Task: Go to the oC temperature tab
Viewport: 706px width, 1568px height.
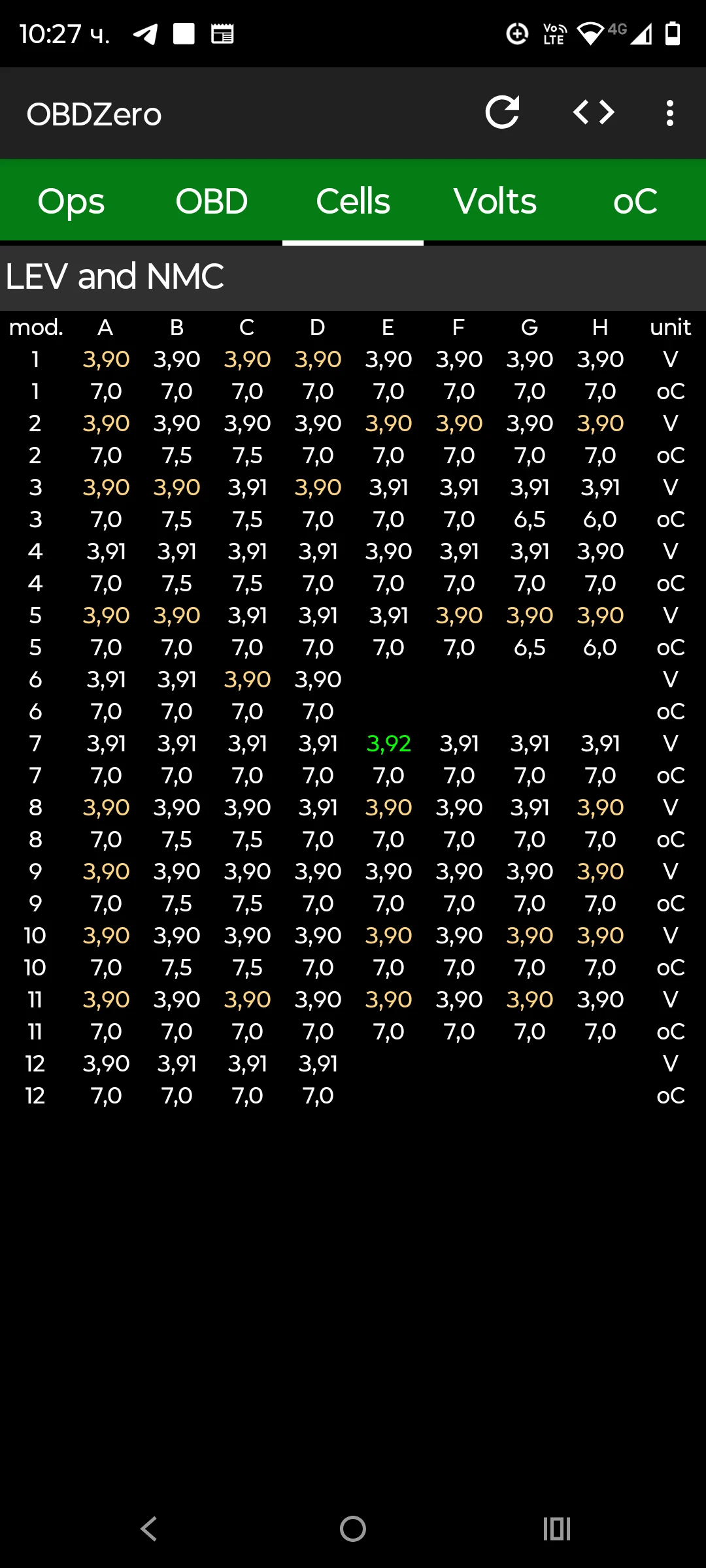Action: [635, 201]
